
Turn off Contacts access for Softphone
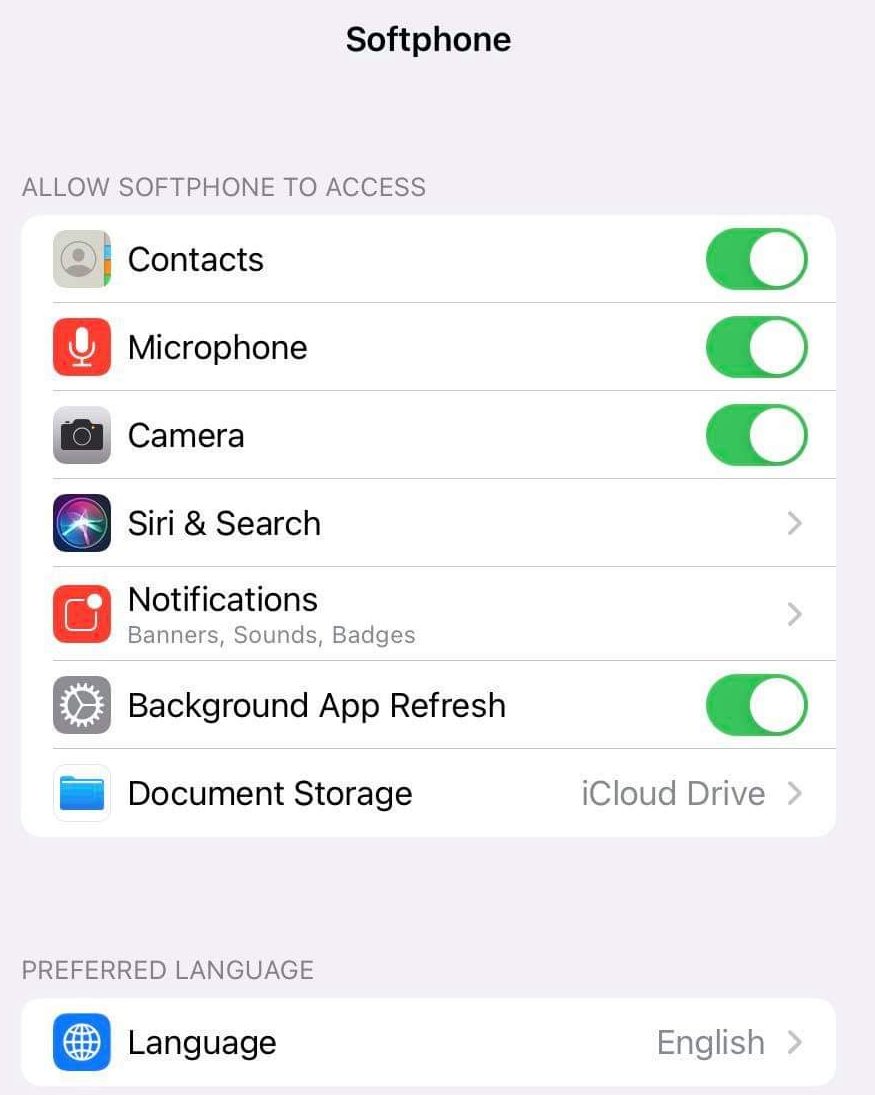[756, 260]
